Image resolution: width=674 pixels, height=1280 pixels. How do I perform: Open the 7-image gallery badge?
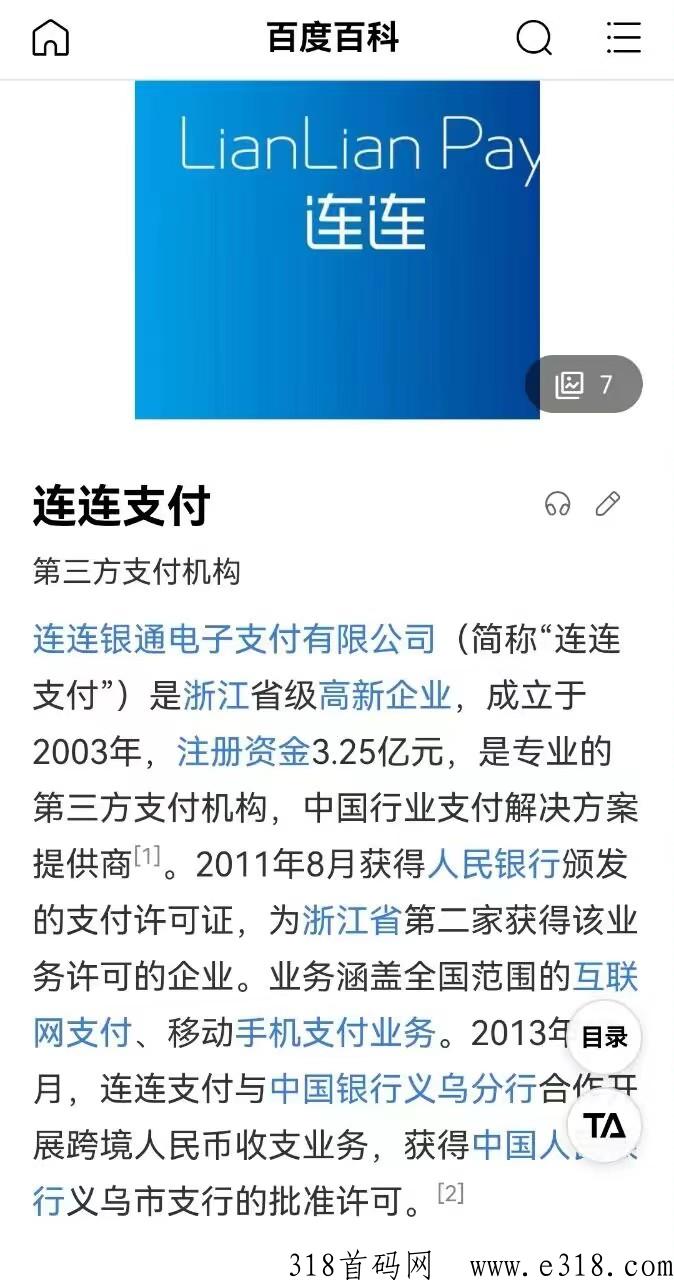coord(584,384)
